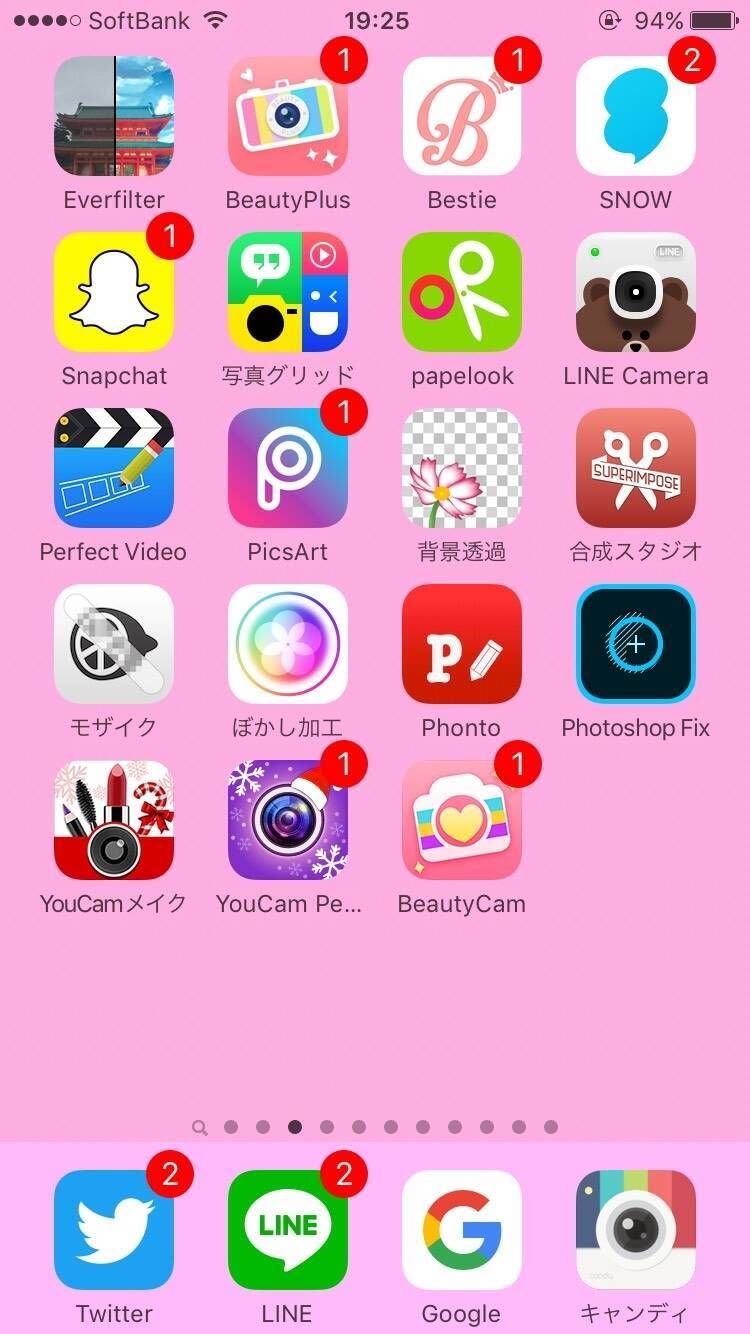Open YouCam メイク app
750x1334 pixels.
[x=114, y=820]
